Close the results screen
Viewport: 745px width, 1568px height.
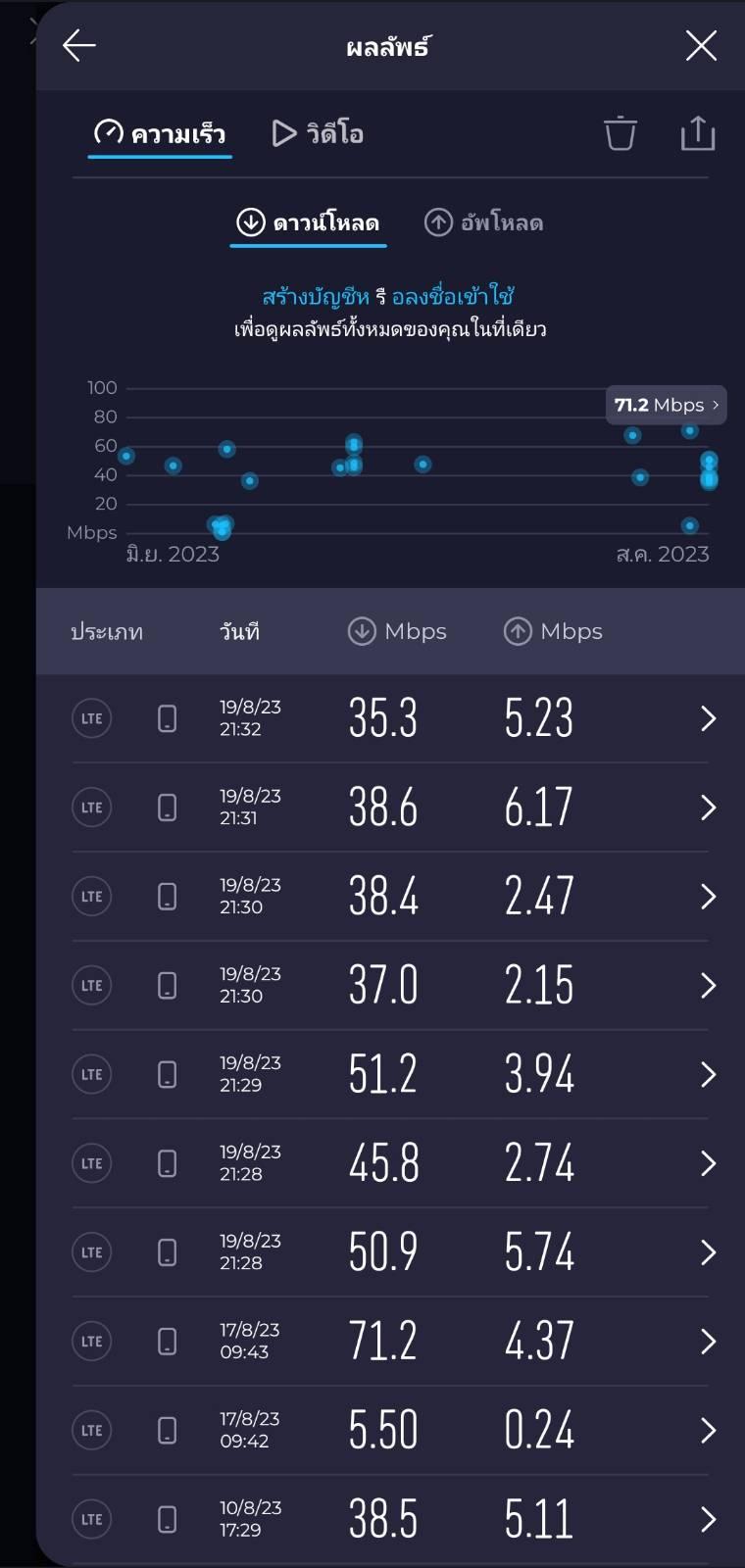click(x=701, y=45)
